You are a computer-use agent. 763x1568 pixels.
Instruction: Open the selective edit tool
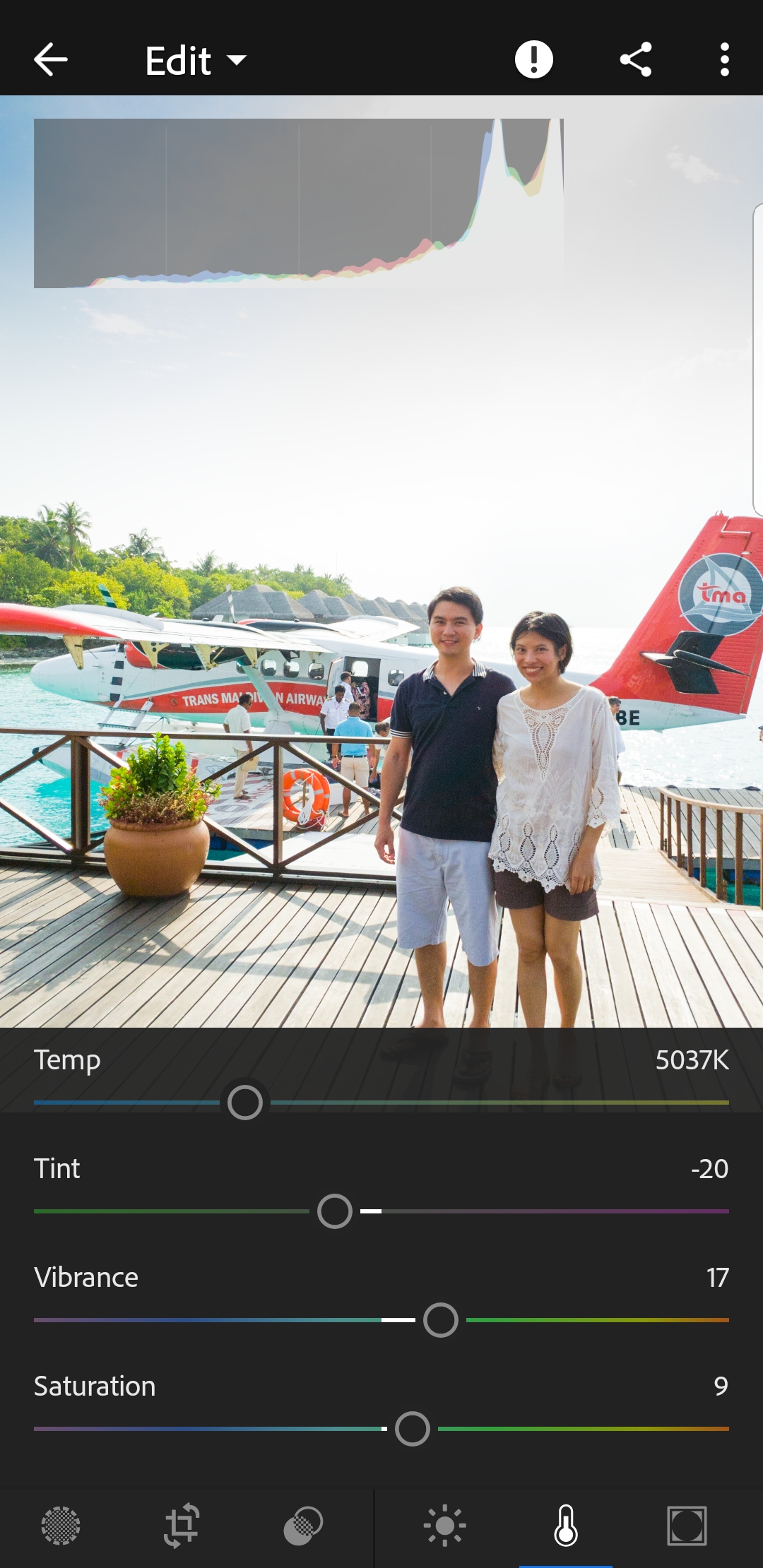[61, 1526]
